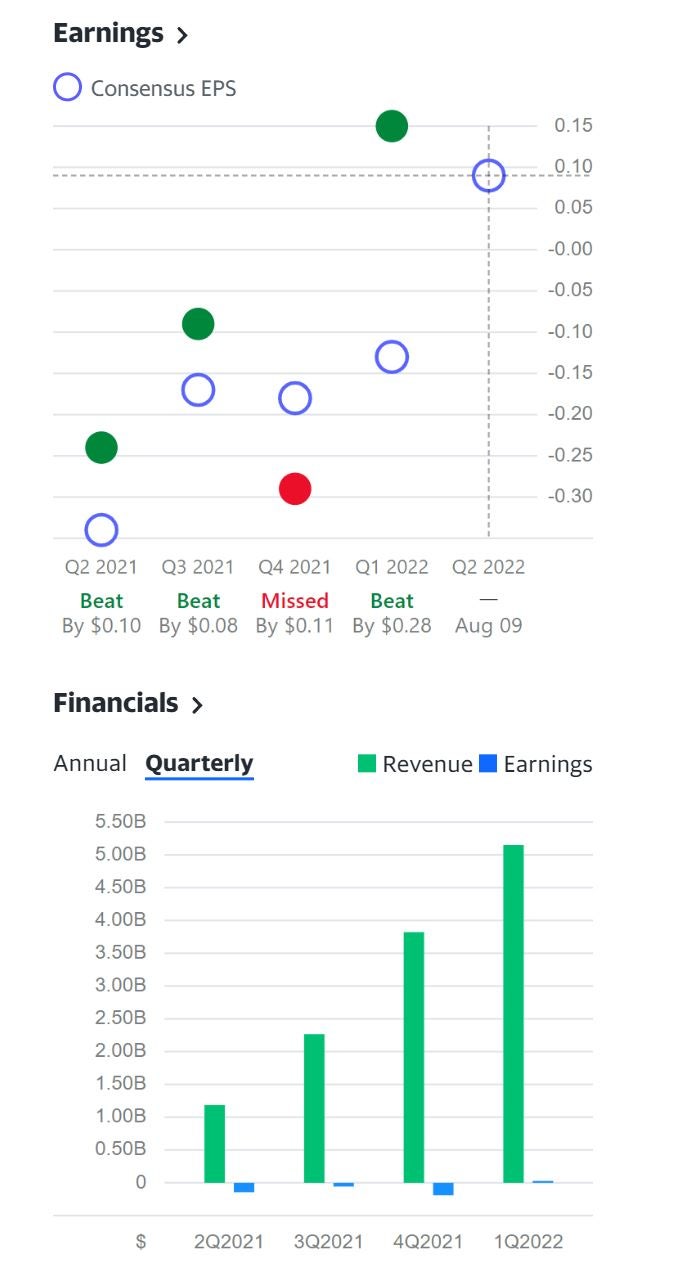Open the Earnings section link

(119, 33)
